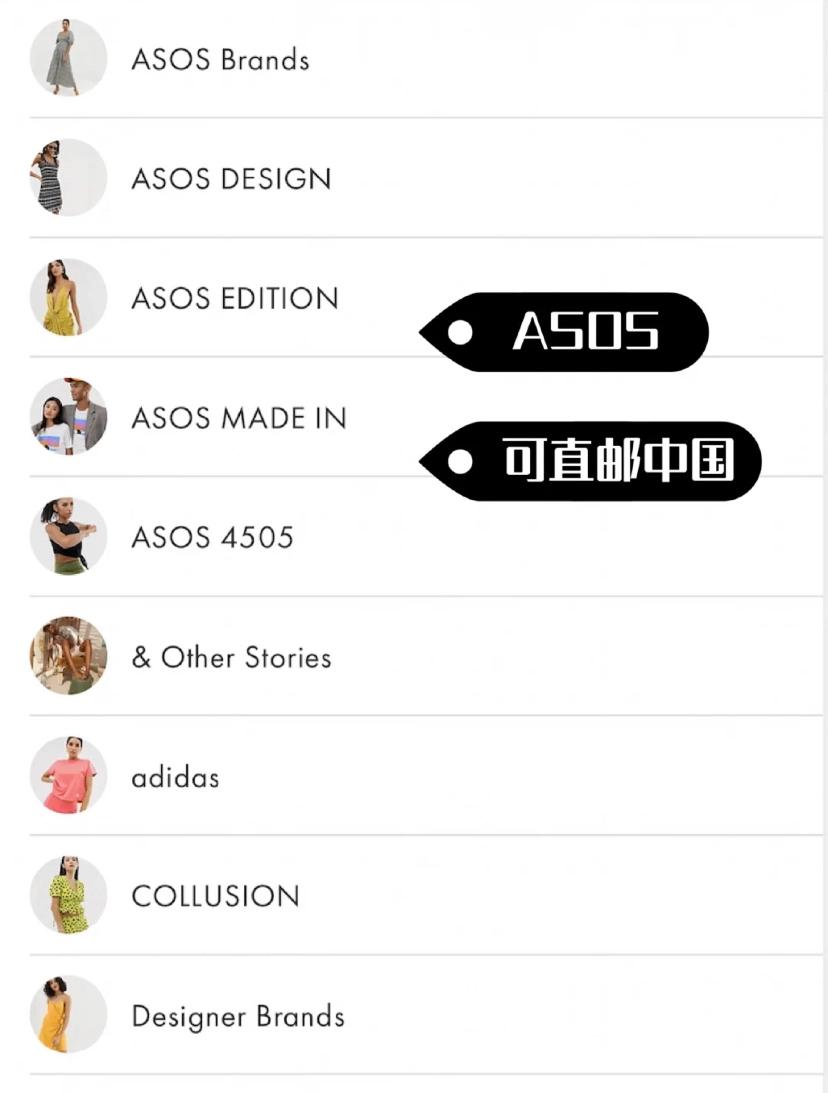This screenshot has width=828, height=1093.
Task: Browse & Other Stories
Action: tap(231, 657)
